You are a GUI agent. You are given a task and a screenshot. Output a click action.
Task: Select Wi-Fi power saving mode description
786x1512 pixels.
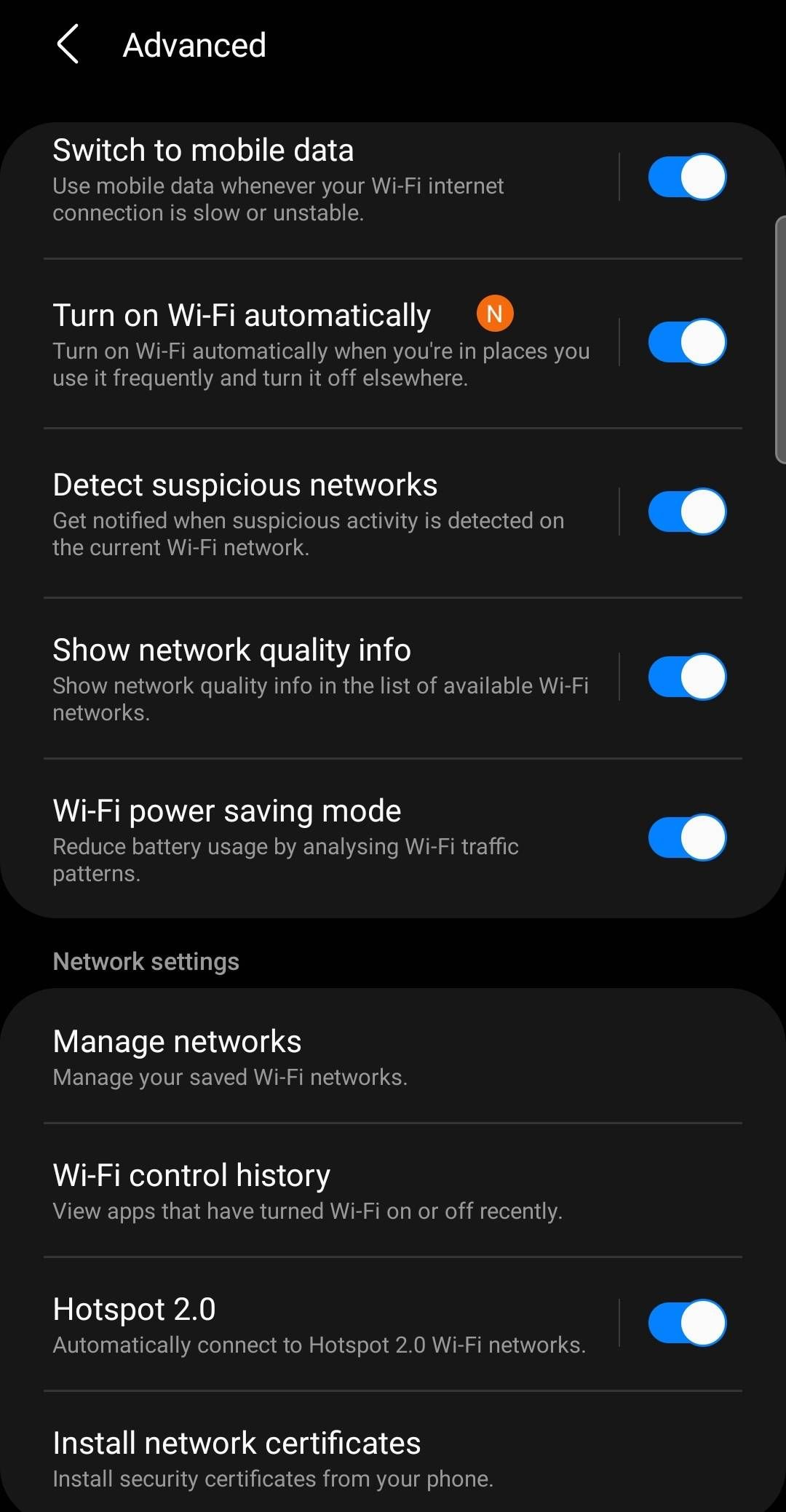tap(285, 859)
